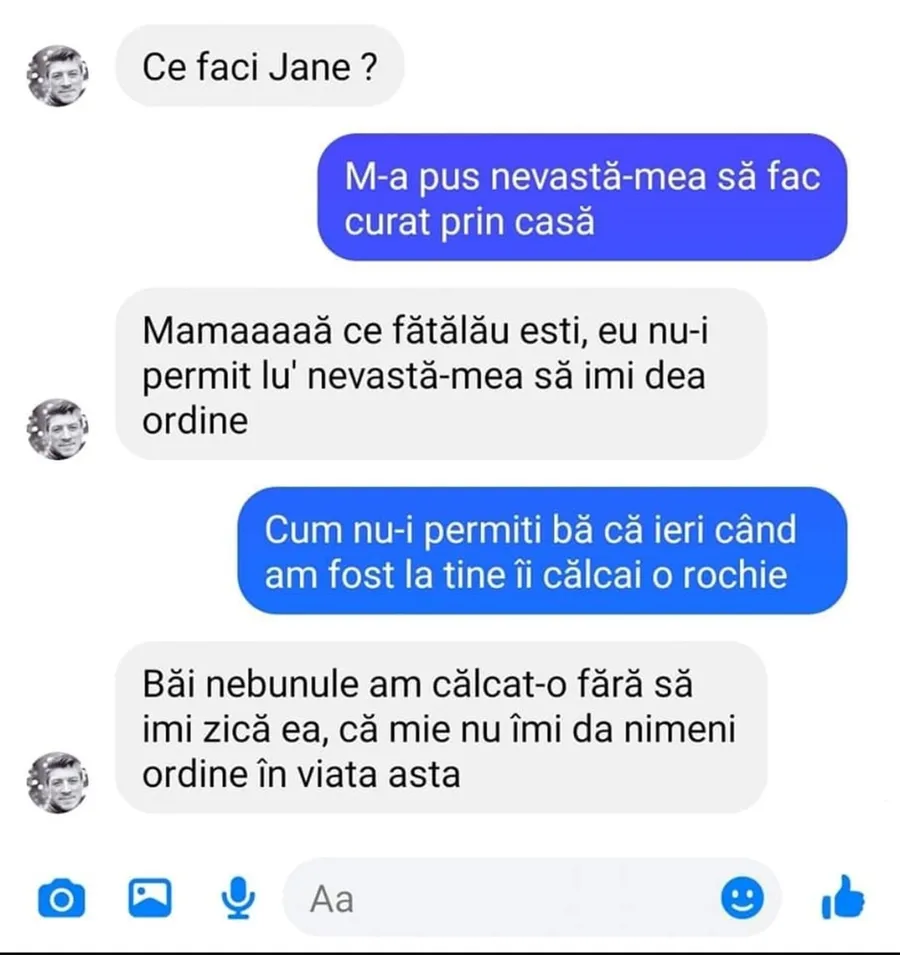Open the emoji picker smiley

[x=743, y=898]
